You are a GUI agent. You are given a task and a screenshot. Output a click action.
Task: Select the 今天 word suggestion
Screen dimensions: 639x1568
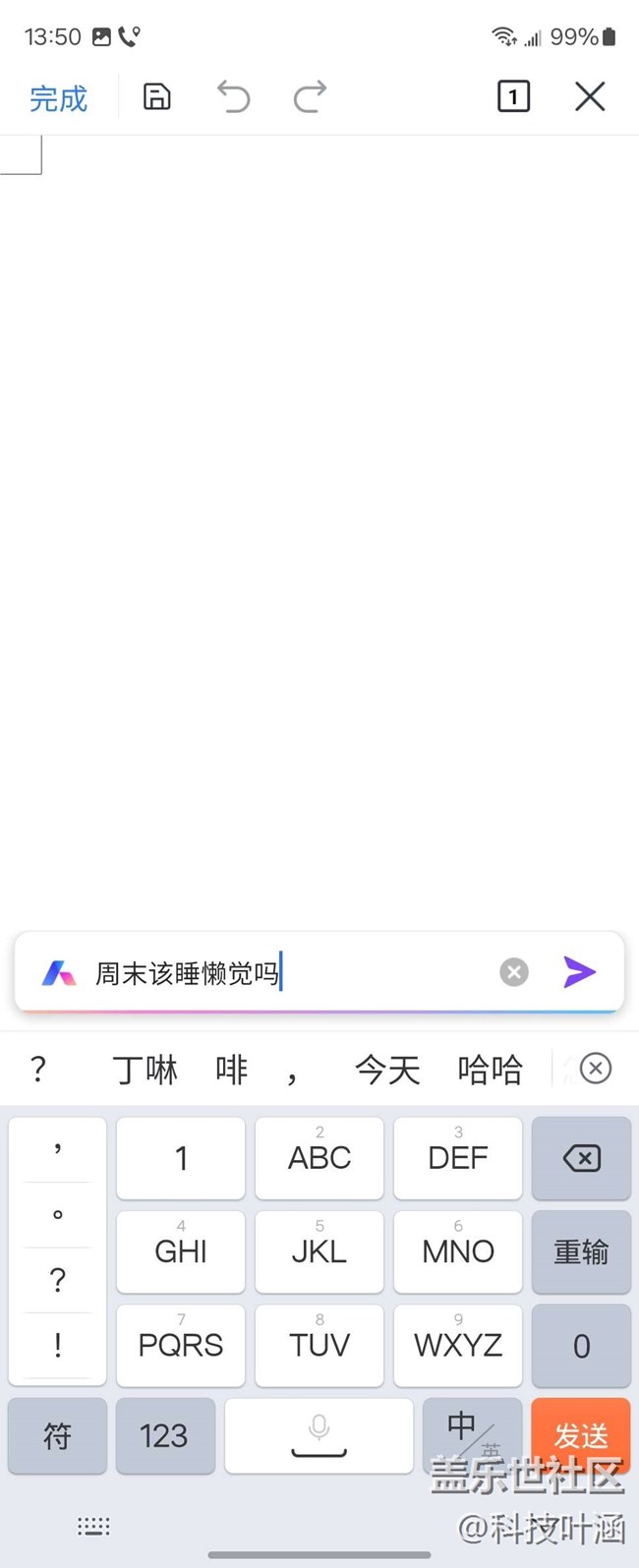(x=387, y=1070)
